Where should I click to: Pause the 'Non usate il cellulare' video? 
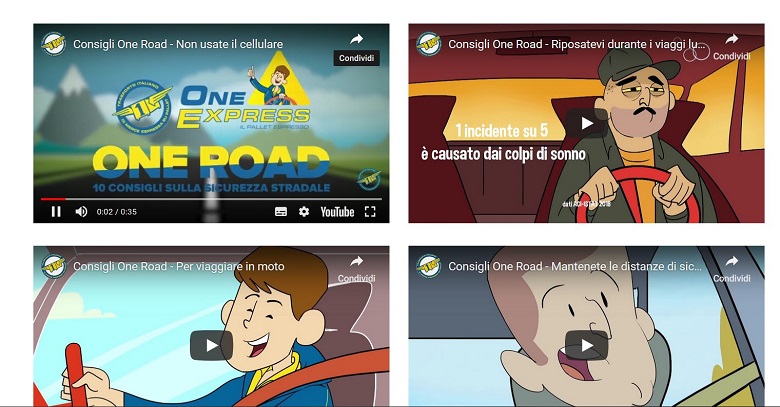coord(56,212)
